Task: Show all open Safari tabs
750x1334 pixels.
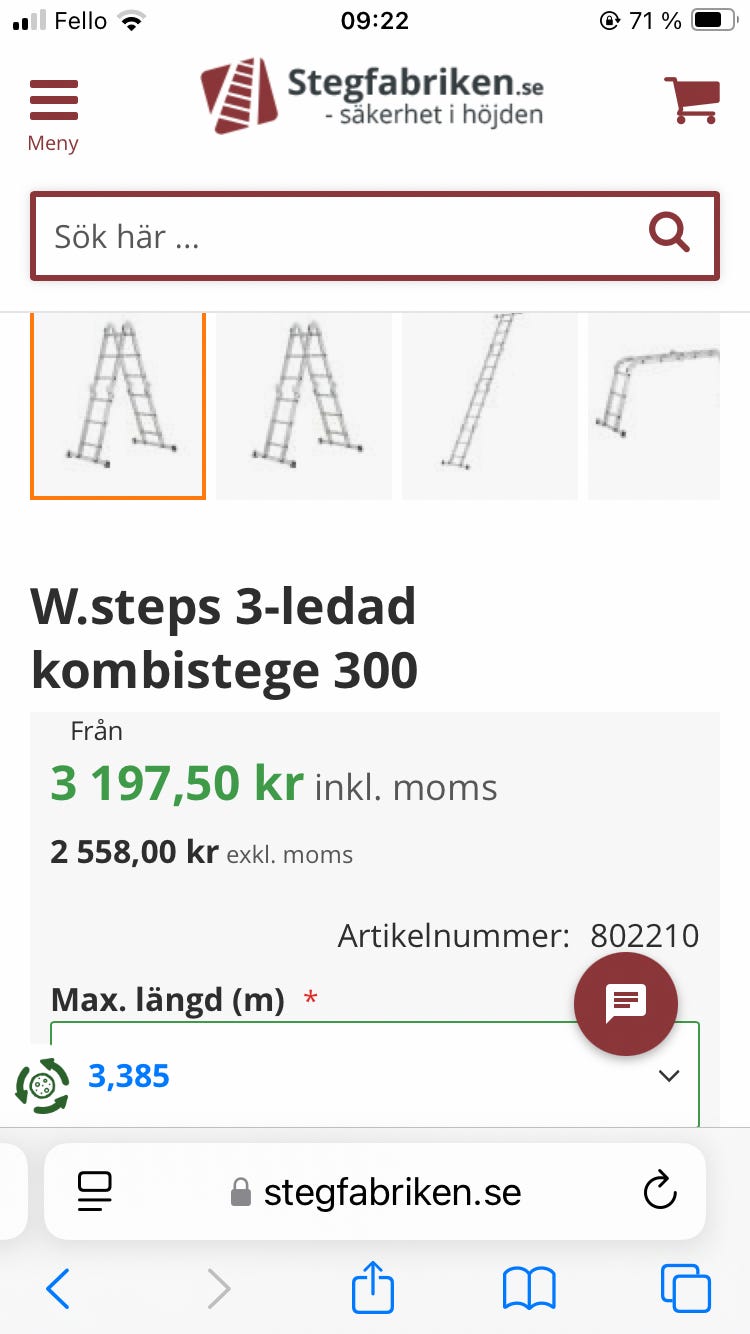Action: (685, 1288)
